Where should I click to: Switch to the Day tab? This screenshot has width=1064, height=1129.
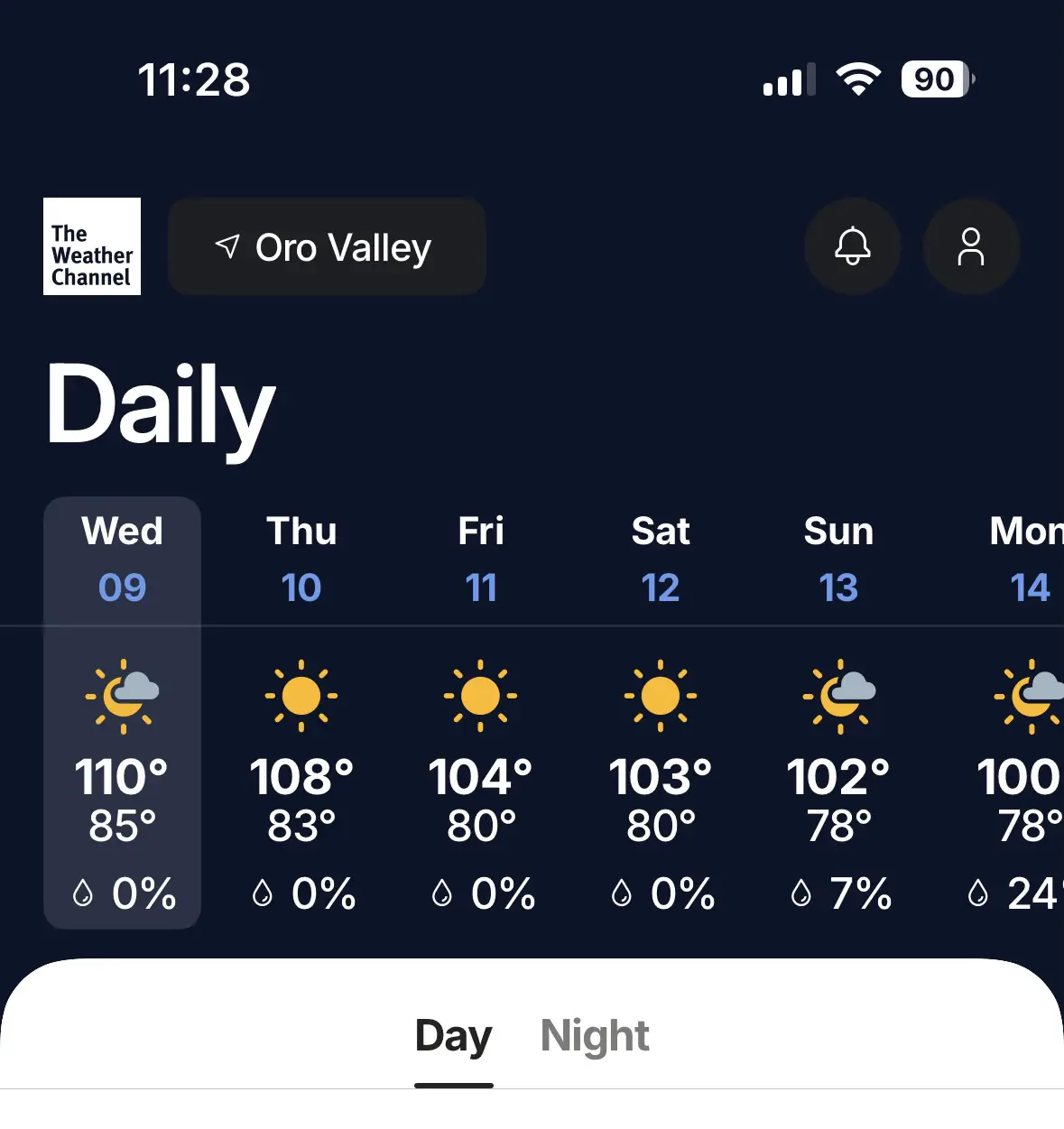453,1035
